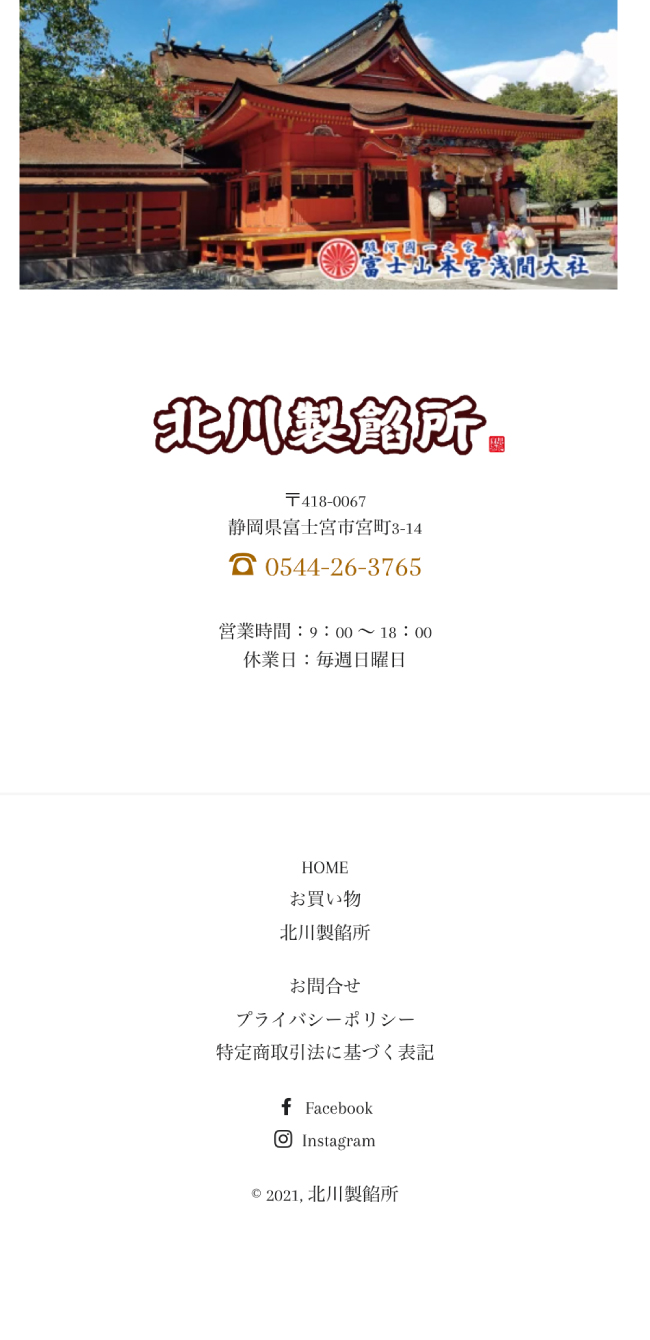Open the 北川製餡所 about link in the footer menu
Image resolution: width=650 pixels, height=1340 pixels.
[325, 932]
